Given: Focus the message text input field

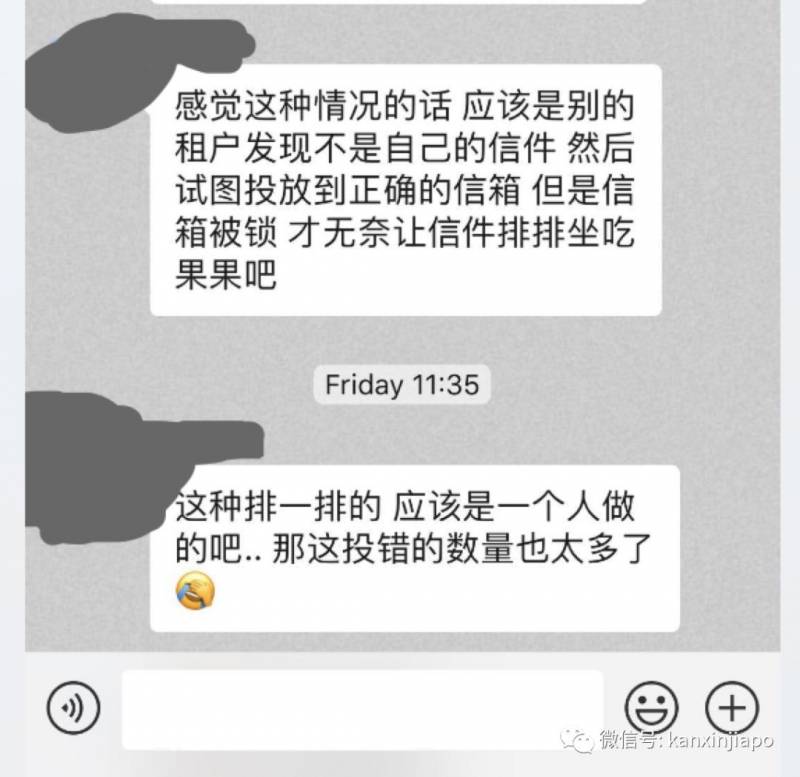Looking at the screenshot, I should pos(362,710).
